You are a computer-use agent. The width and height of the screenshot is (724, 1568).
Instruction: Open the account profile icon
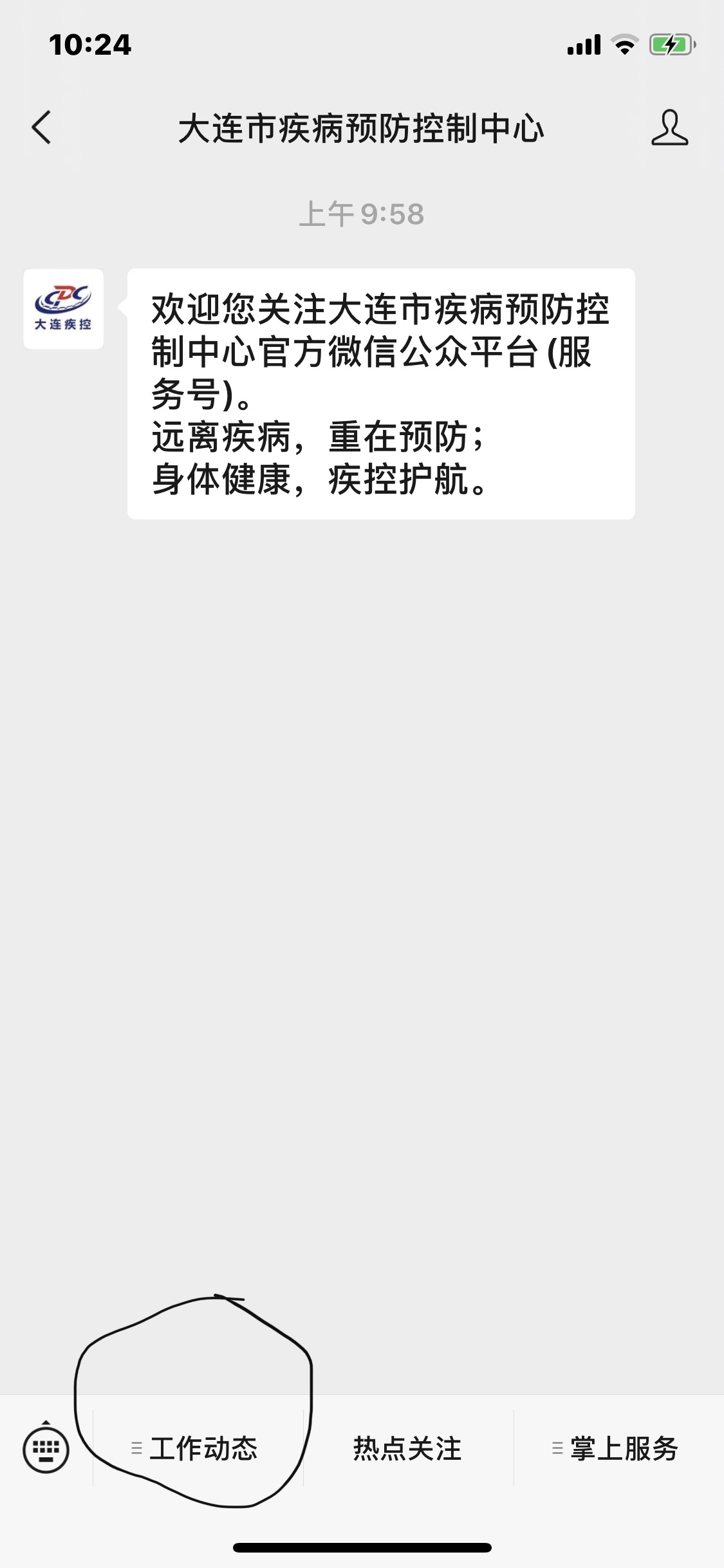(x=669, y=127)
